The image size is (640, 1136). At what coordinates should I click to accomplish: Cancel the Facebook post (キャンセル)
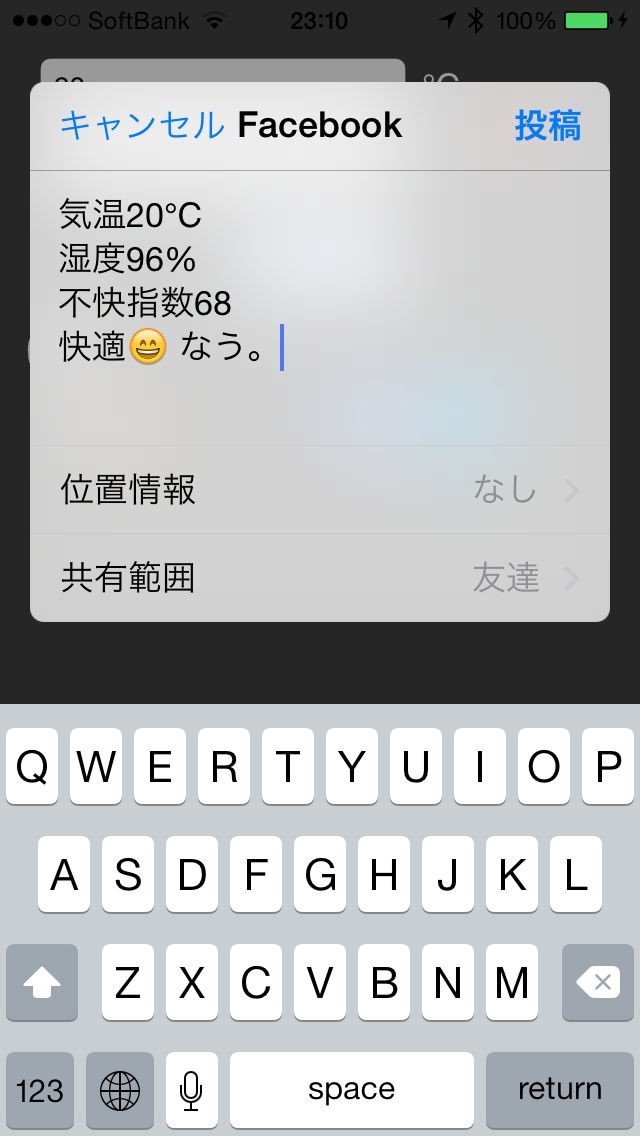tap(142, 126)
